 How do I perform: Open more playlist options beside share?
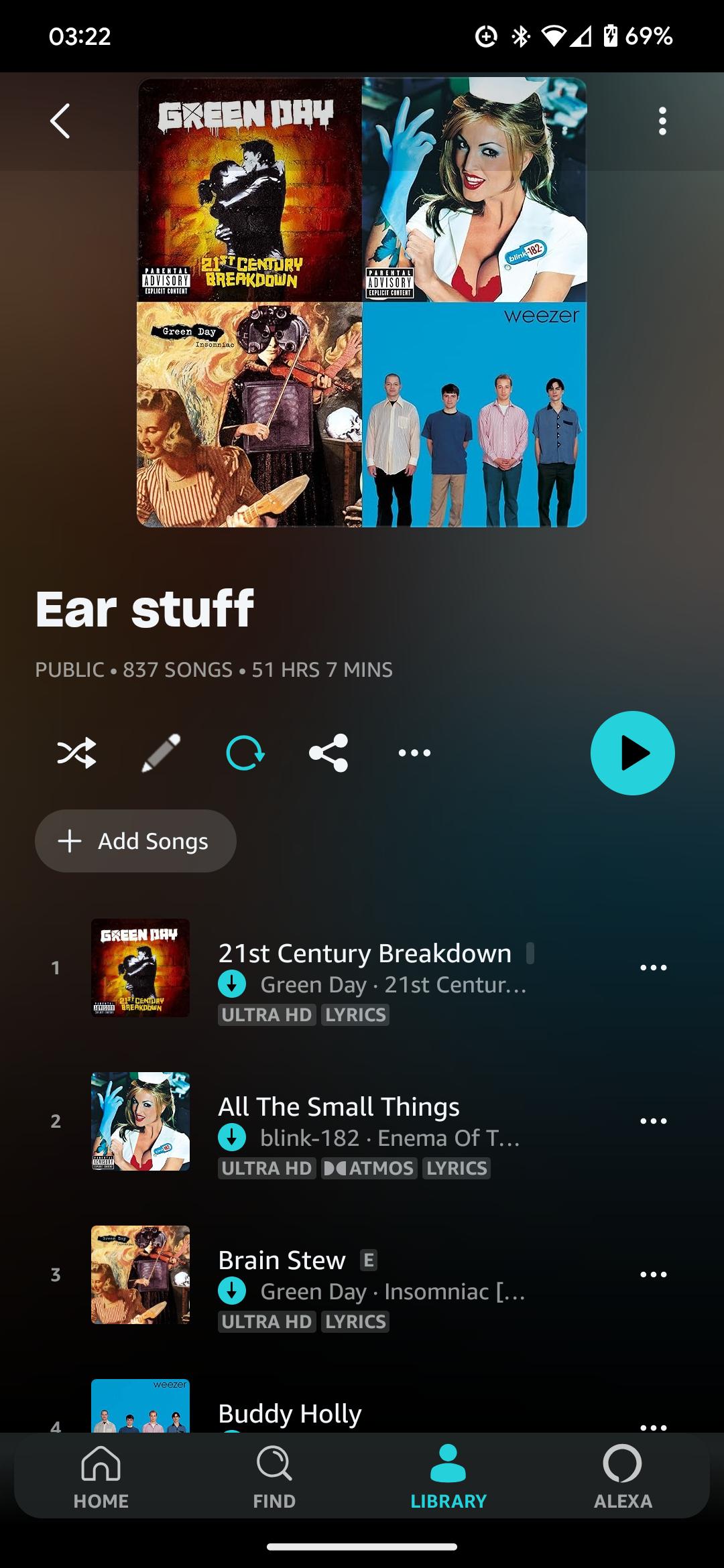(x=414, y=753)
